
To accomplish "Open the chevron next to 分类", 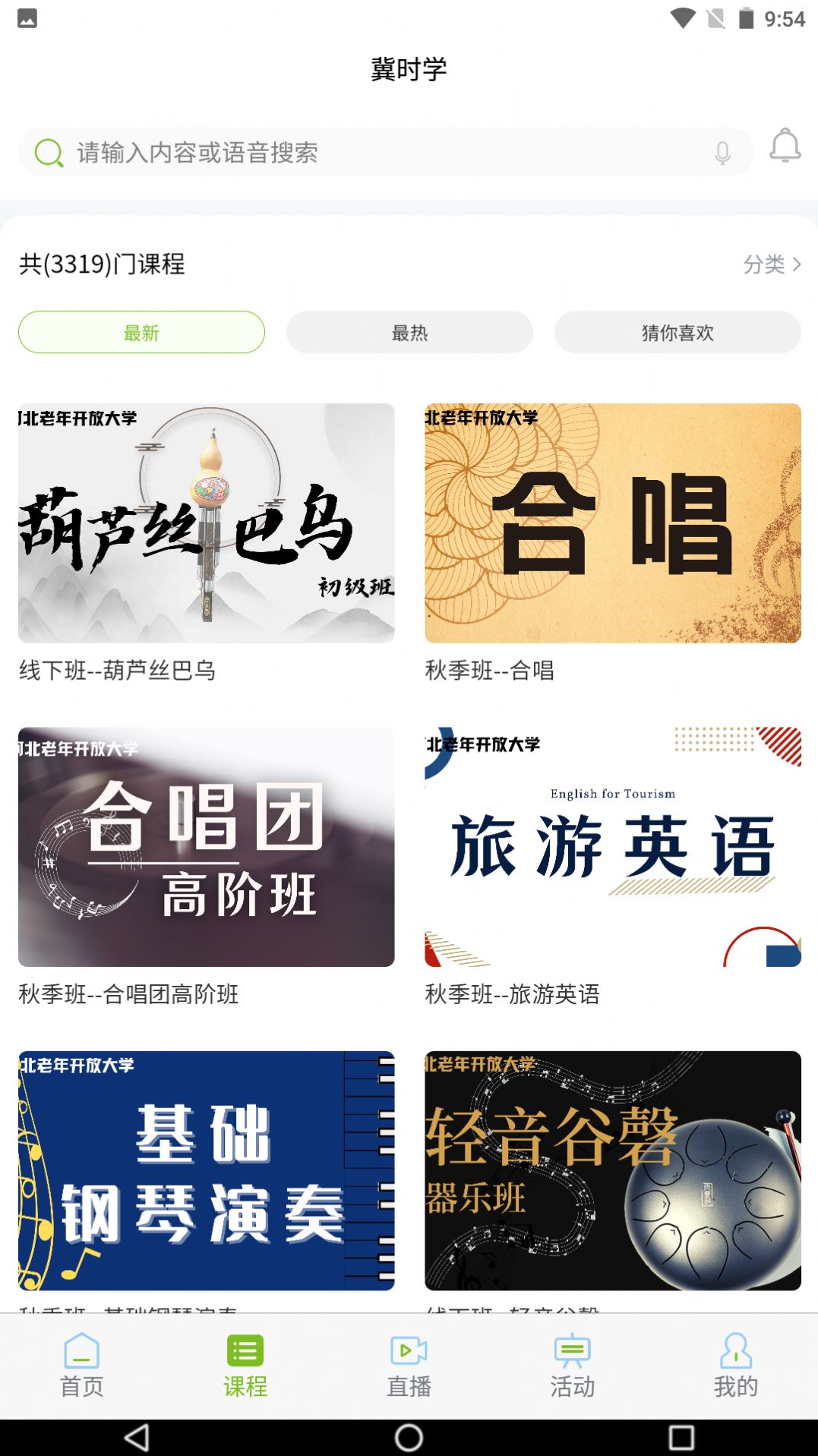I will coord(796,265).
